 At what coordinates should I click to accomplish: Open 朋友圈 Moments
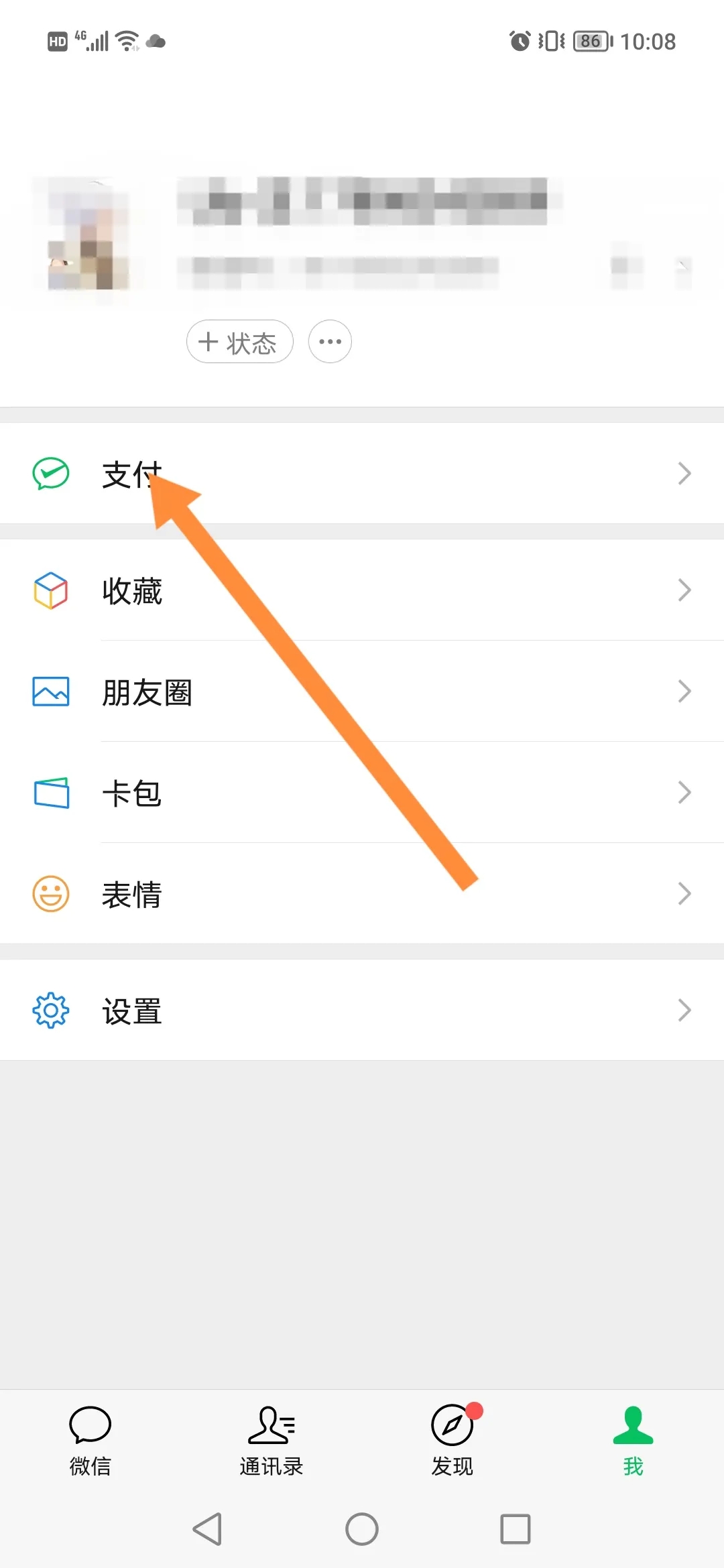point(362,692)
